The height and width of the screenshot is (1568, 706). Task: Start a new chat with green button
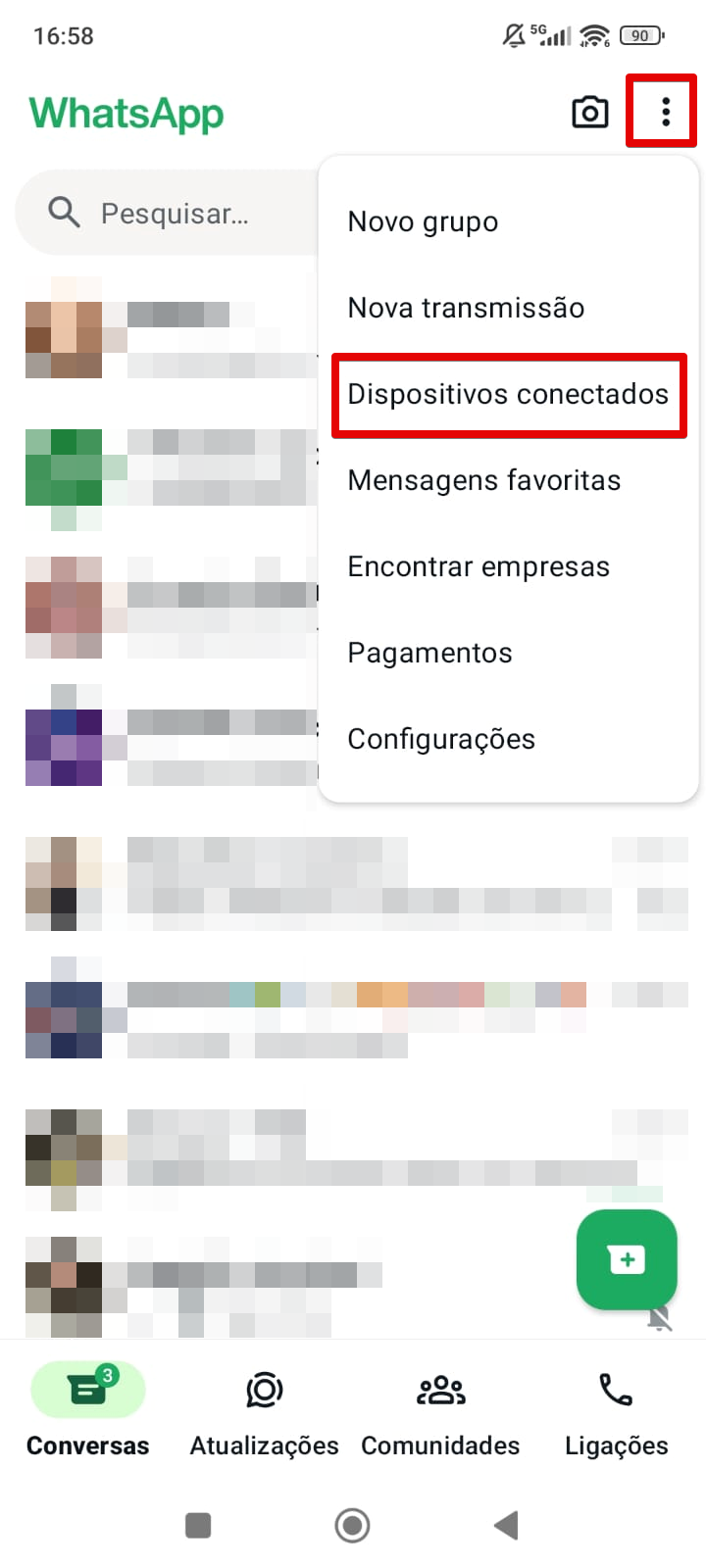point(627,1259)
